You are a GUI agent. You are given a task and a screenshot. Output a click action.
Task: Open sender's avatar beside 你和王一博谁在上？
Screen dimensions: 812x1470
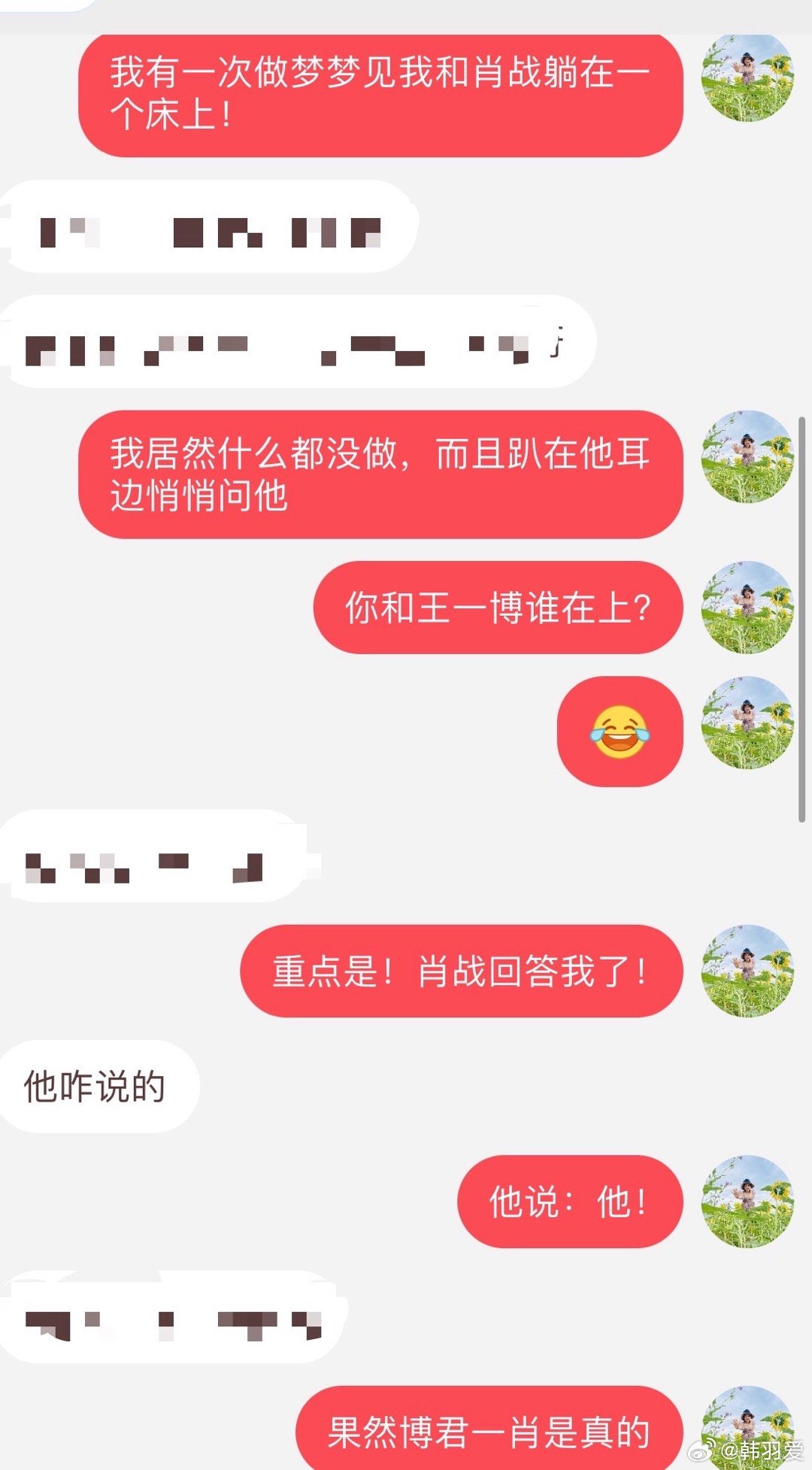(747, 607)
